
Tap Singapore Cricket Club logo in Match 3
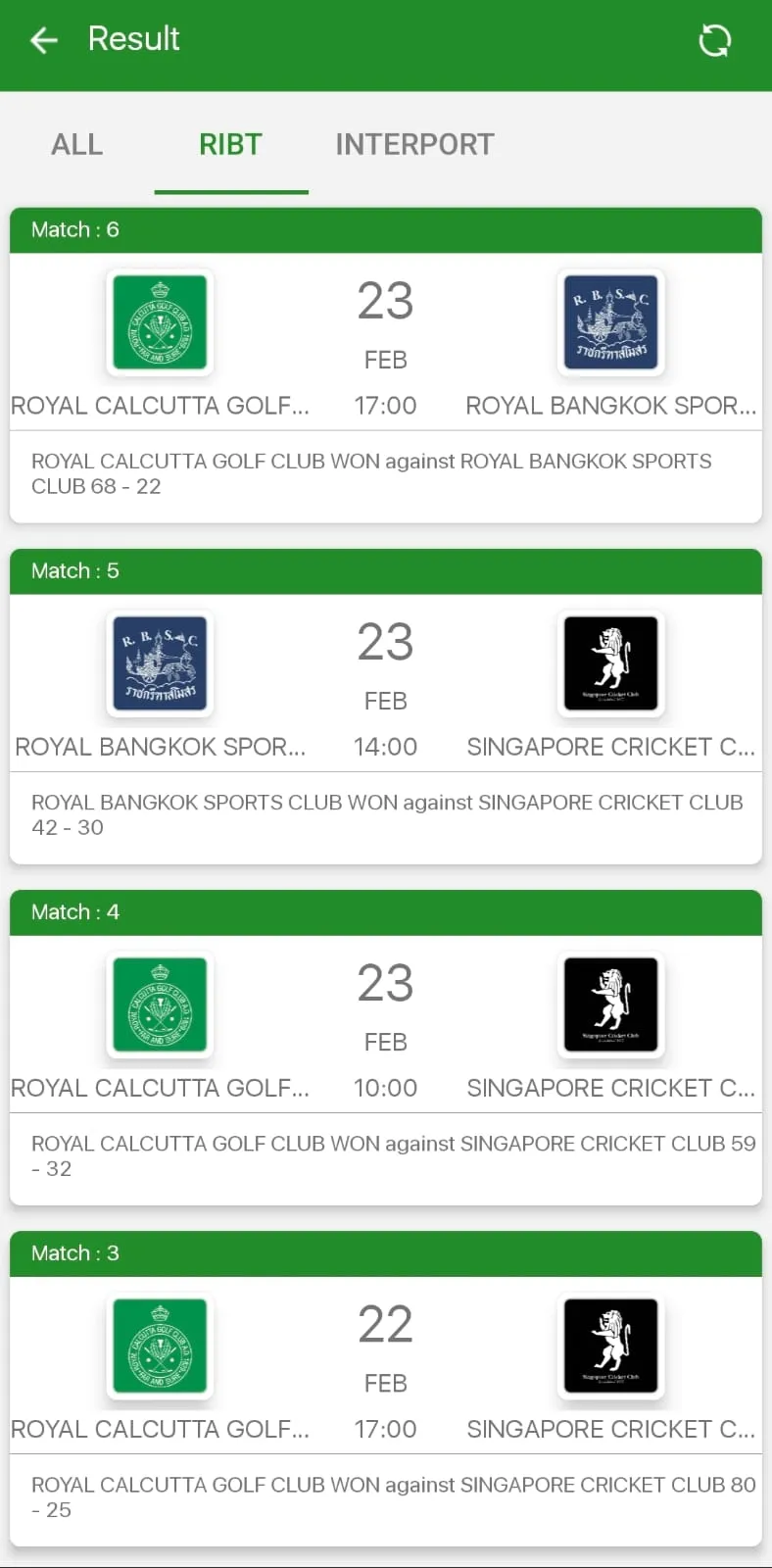pos(611,1347)
